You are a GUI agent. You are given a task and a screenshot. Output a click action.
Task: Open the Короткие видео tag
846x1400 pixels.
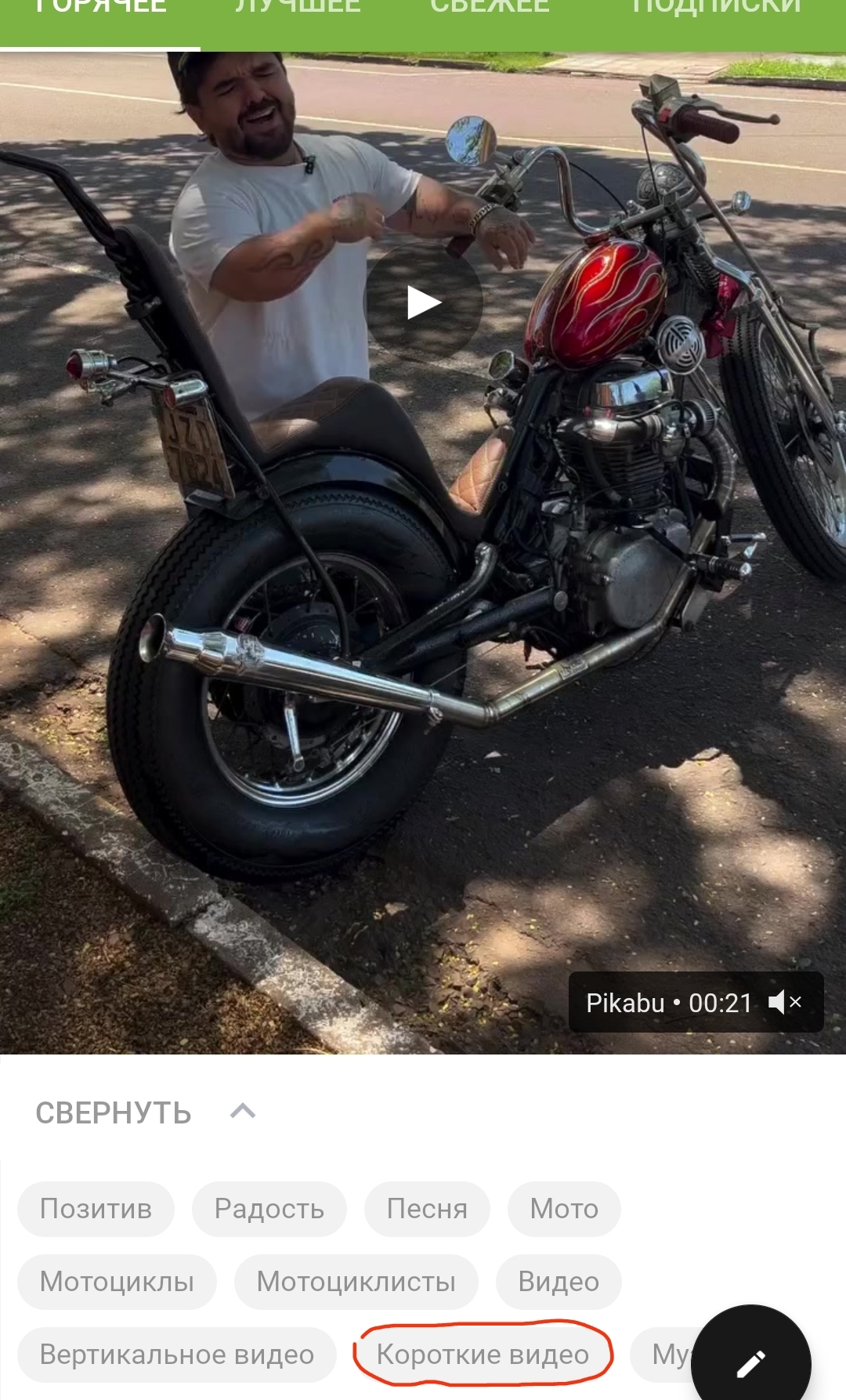483,1355
